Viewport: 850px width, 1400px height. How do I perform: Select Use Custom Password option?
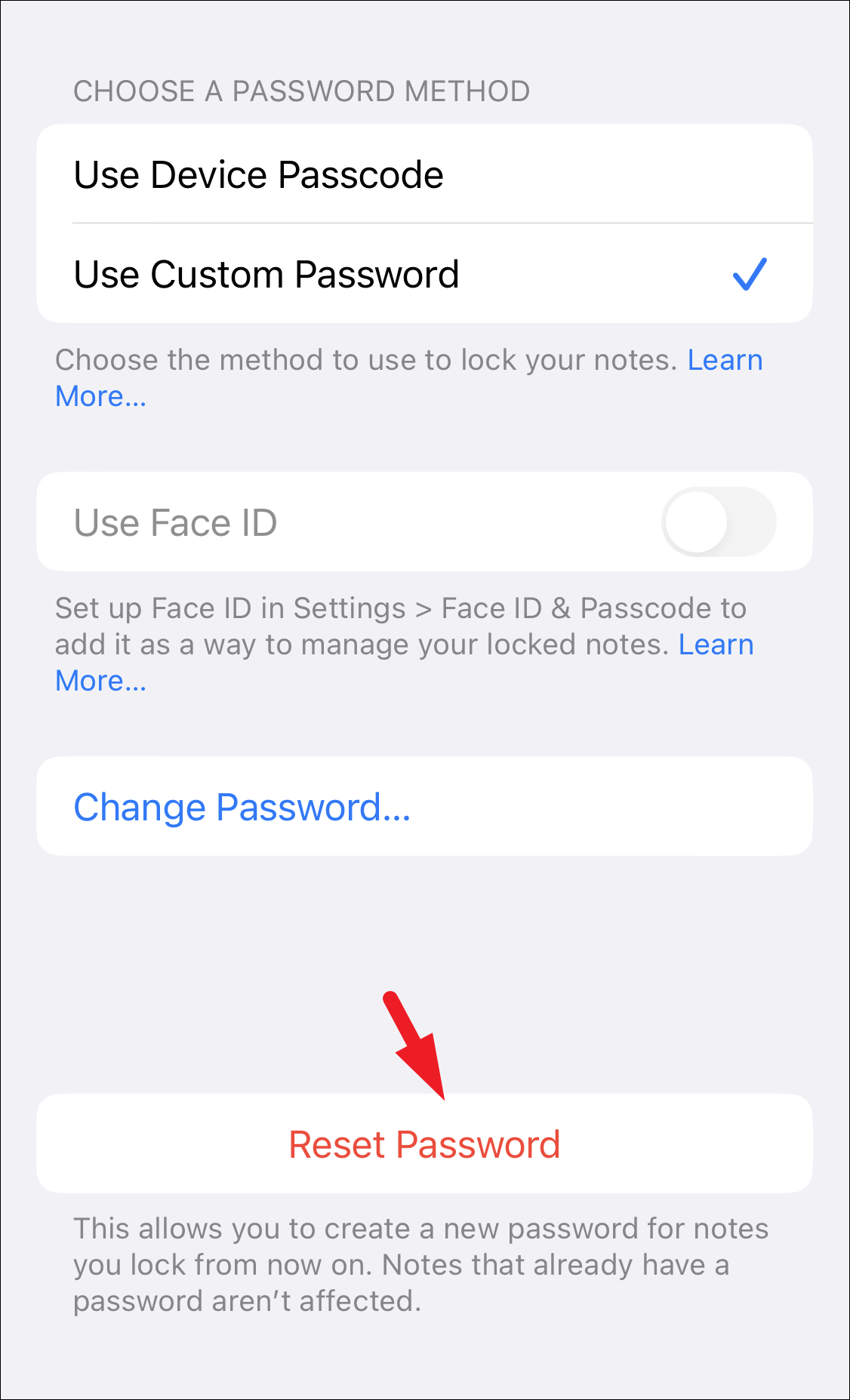(x=266, y=275)
